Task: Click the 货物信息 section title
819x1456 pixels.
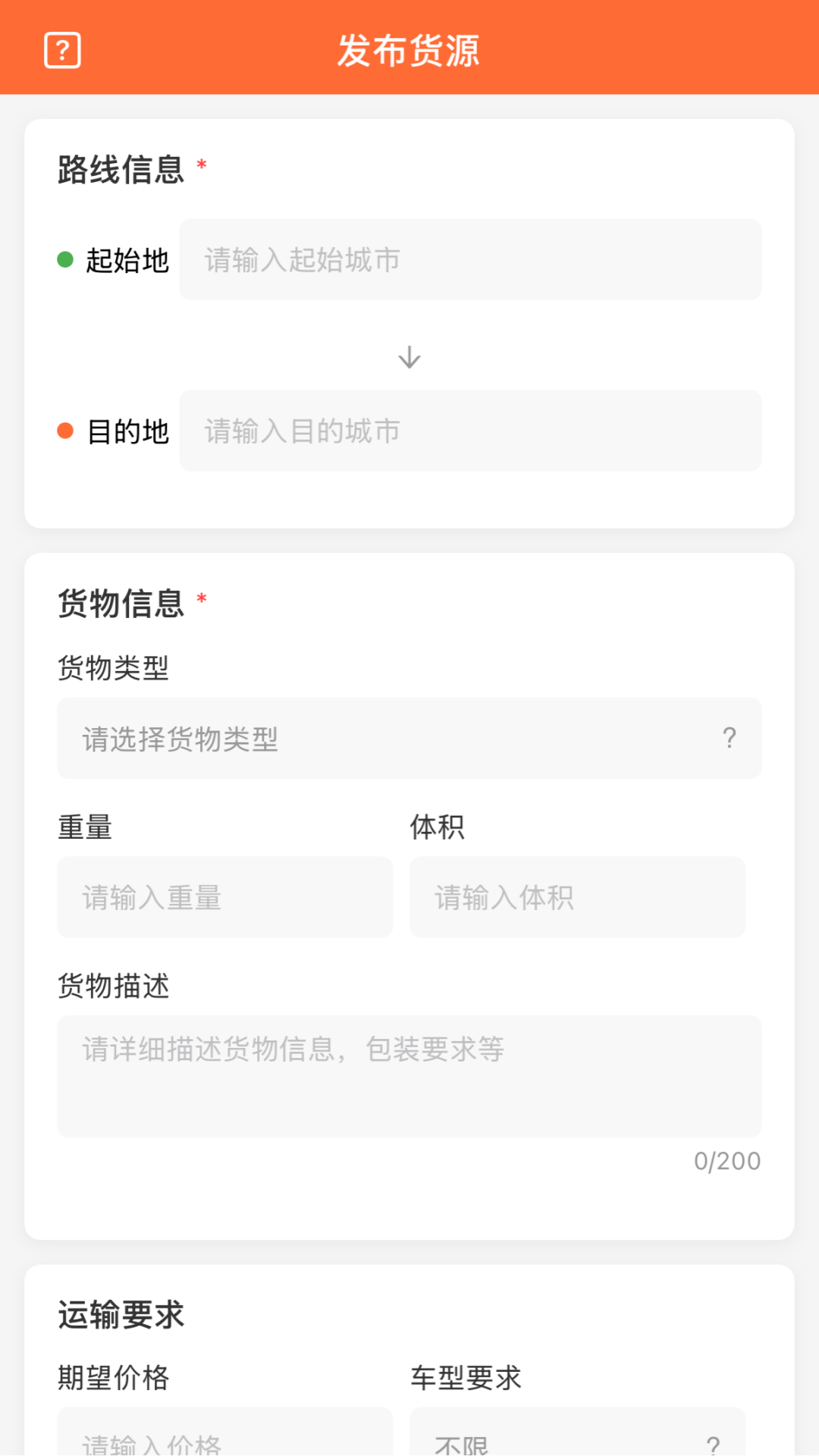Action: (x=120, y=604)
